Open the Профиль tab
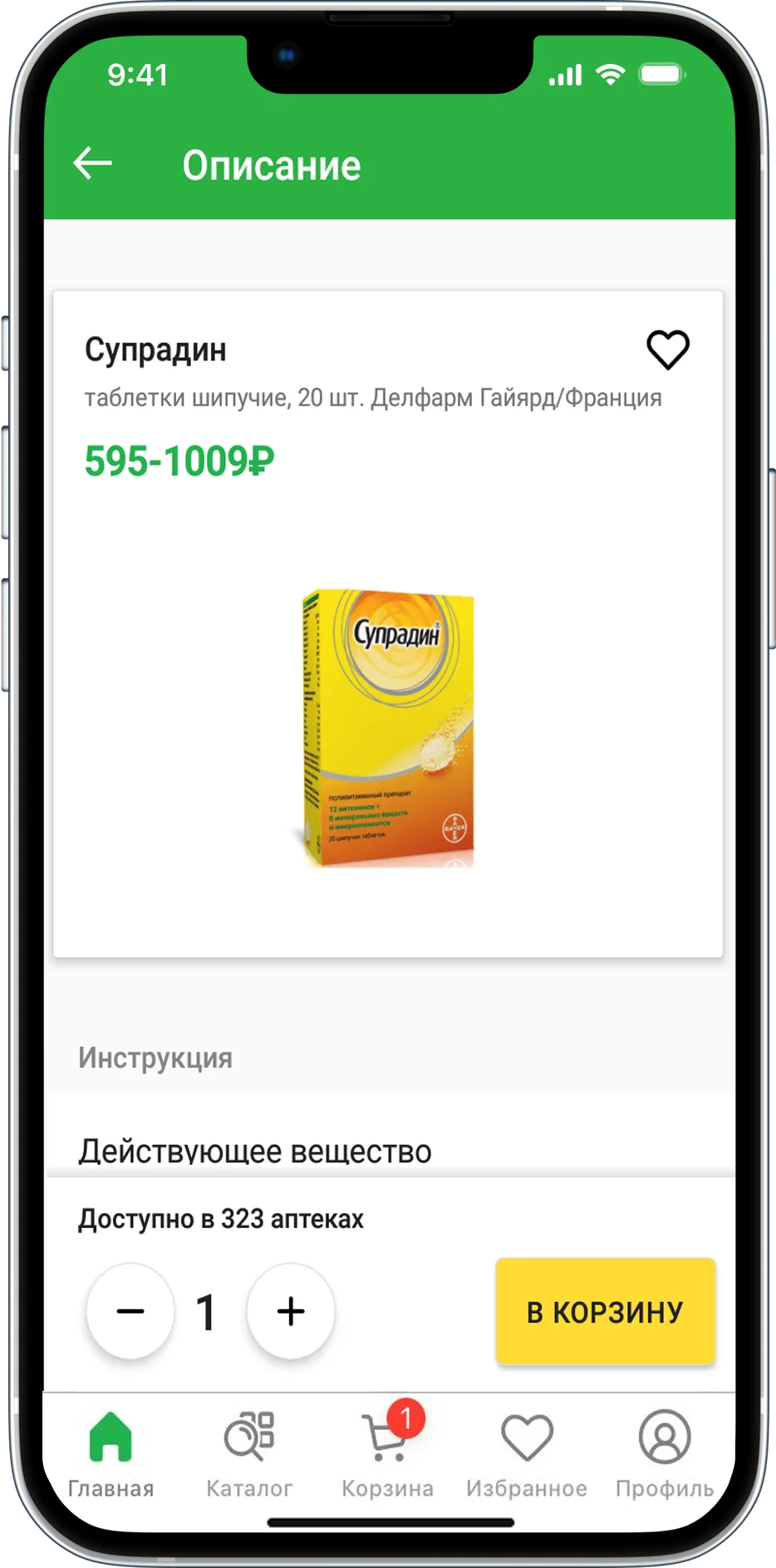This screenshot has width=776, height=1568. (x=664, y=1452)
